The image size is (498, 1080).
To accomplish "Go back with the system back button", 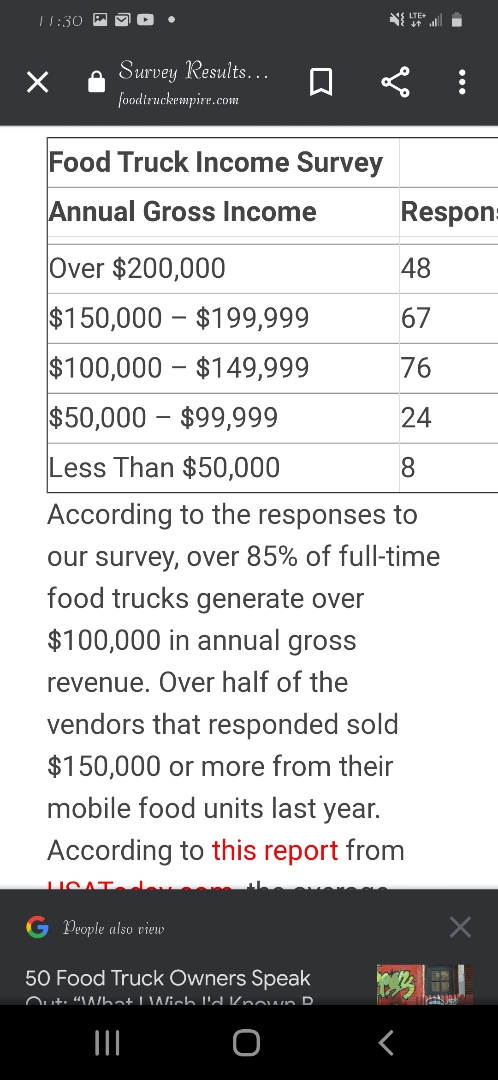I will coord(386,1043).
